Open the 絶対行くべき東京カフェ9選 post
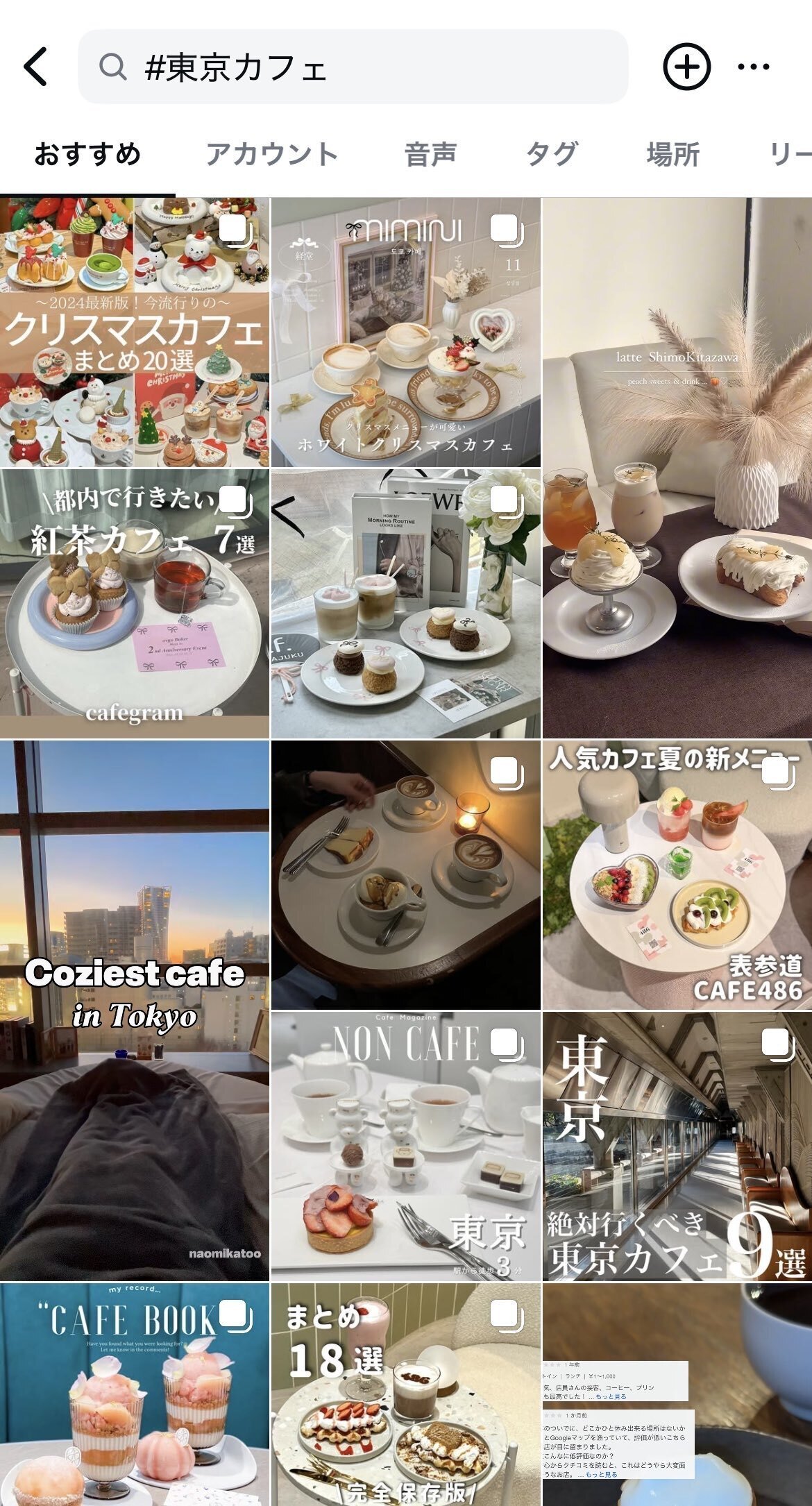The height and width of the screenshot is (1506, 812). [677, 1145]
